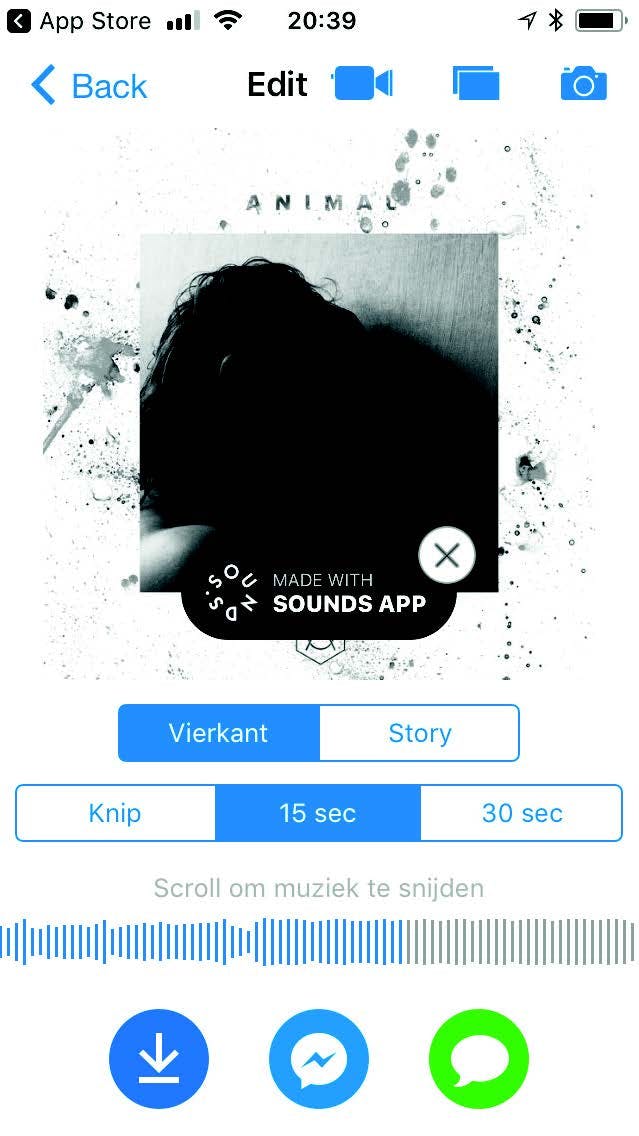This screenshot has width=639, height=1136.
Task: Go back using the Back button
Action: 90,86
